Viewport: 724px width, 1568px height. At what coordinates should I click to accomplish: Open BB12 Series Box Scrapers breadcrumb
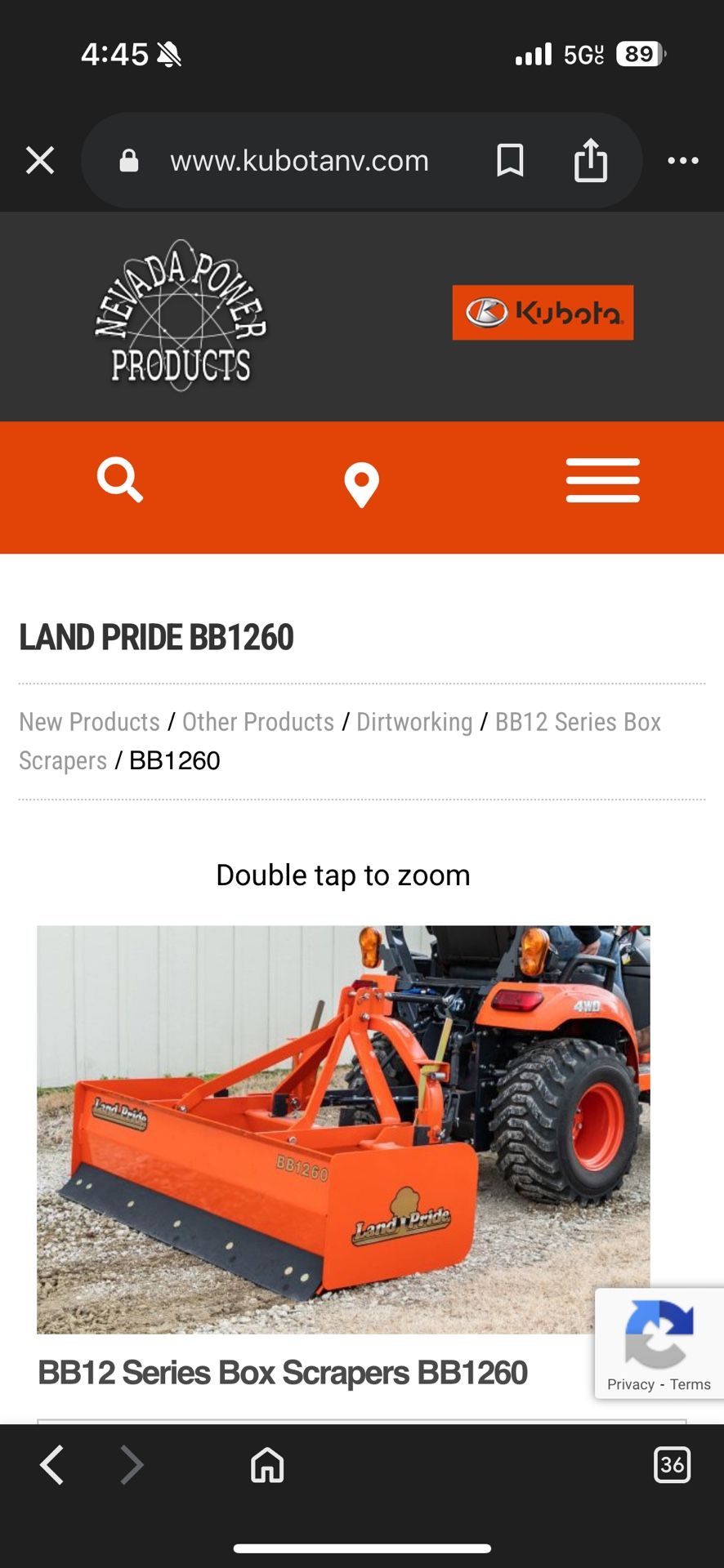577,722
